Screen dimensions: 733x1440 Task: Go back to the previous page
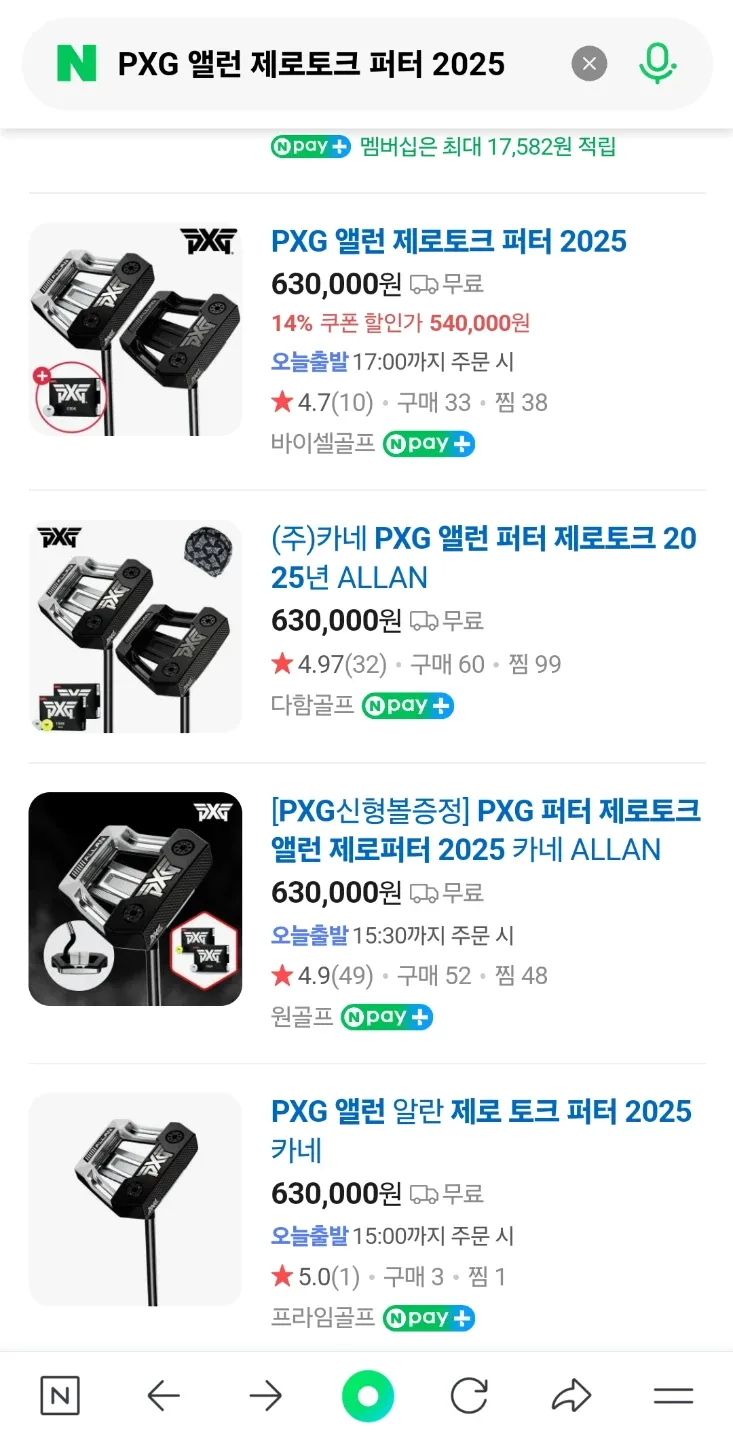[163, 1396]
